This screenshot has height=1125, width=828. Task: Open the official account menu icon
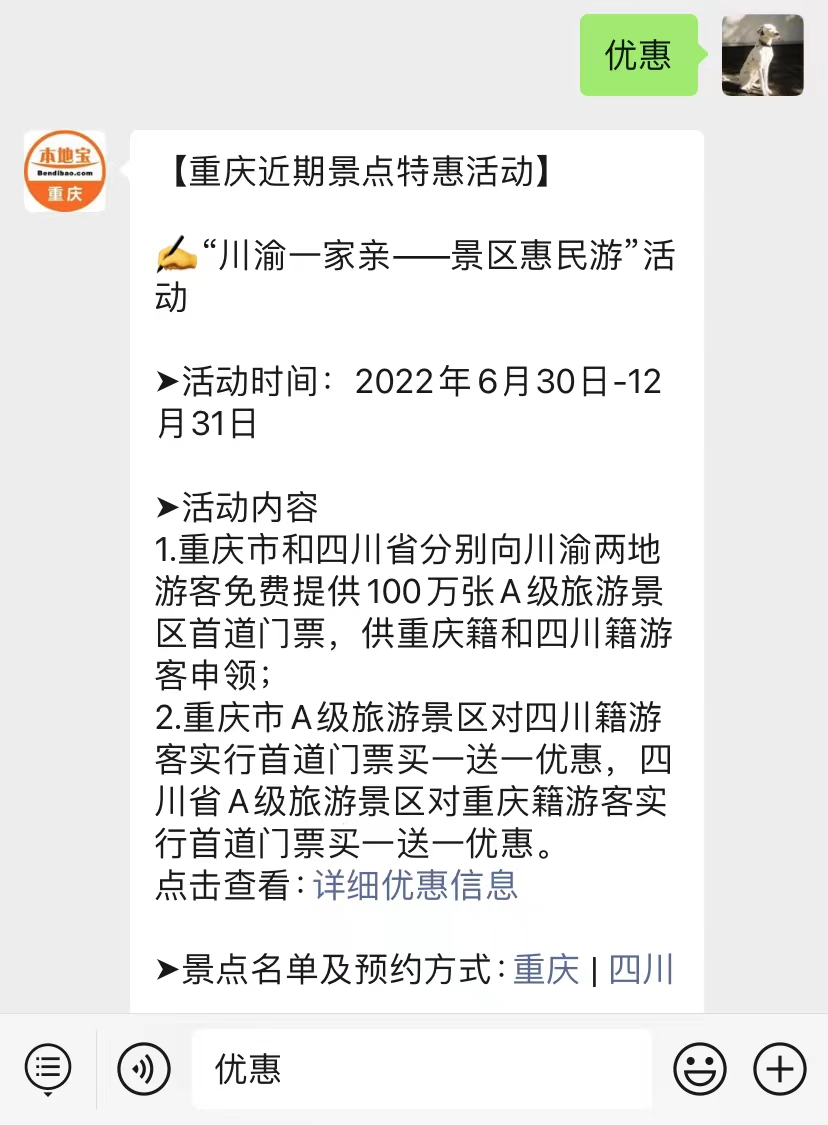(48, 1069)
